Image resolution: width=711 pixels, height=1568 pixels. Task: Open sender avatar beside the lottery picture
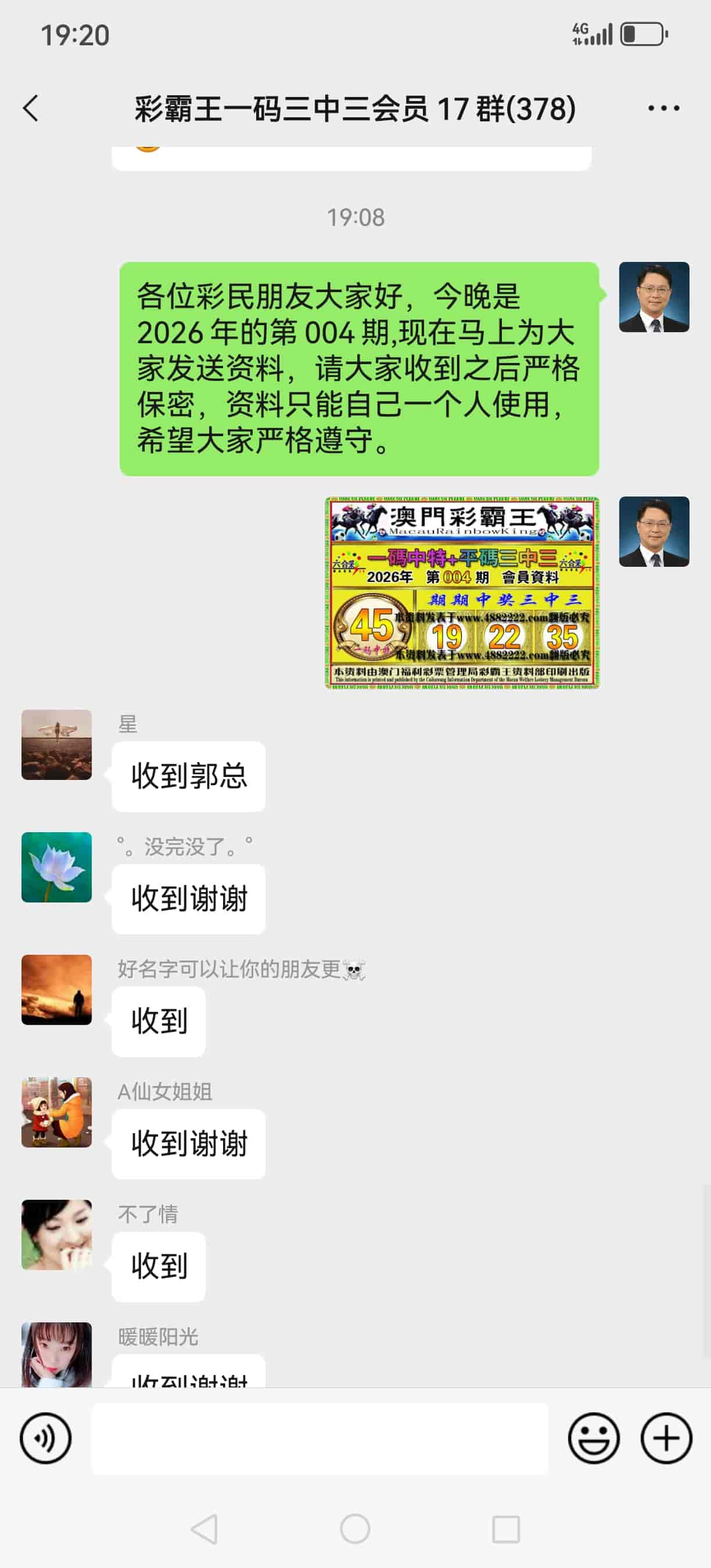pyautogui.click(x=653, y=531)
